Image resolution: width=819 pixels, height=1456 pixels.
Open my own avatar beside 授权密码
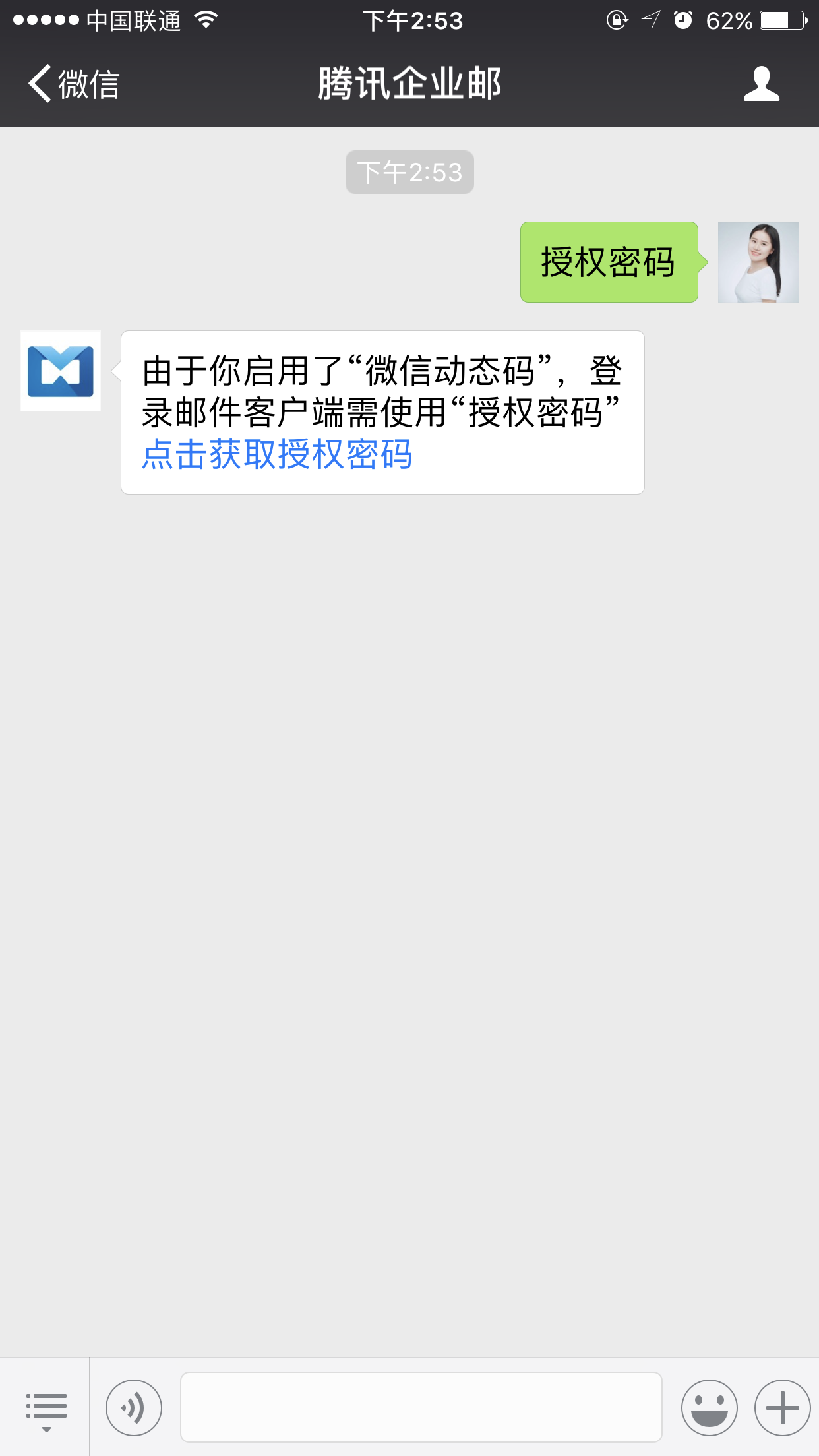tap(758, 262)
